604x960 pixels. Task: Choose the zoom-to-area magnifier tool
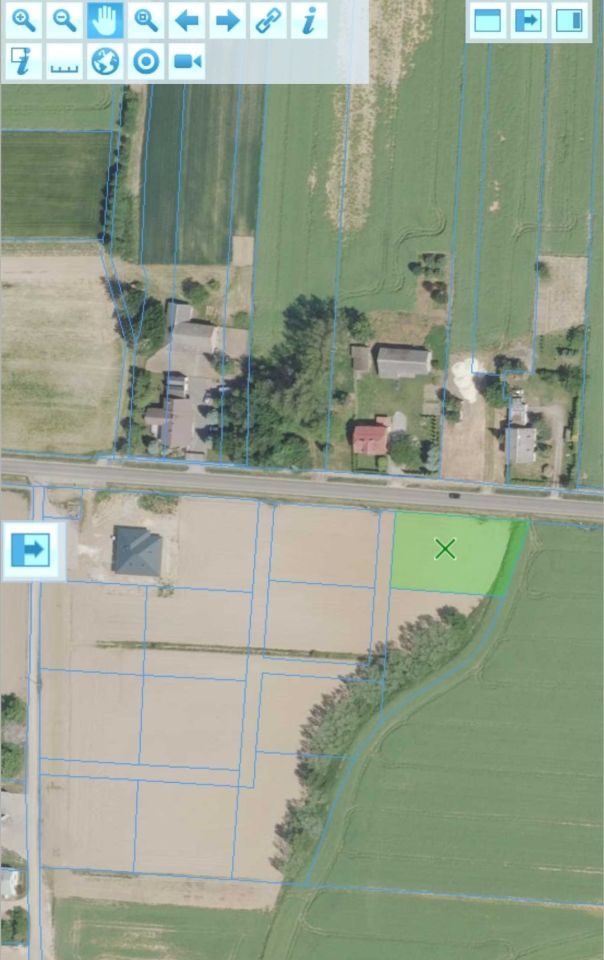pos(146,19)
